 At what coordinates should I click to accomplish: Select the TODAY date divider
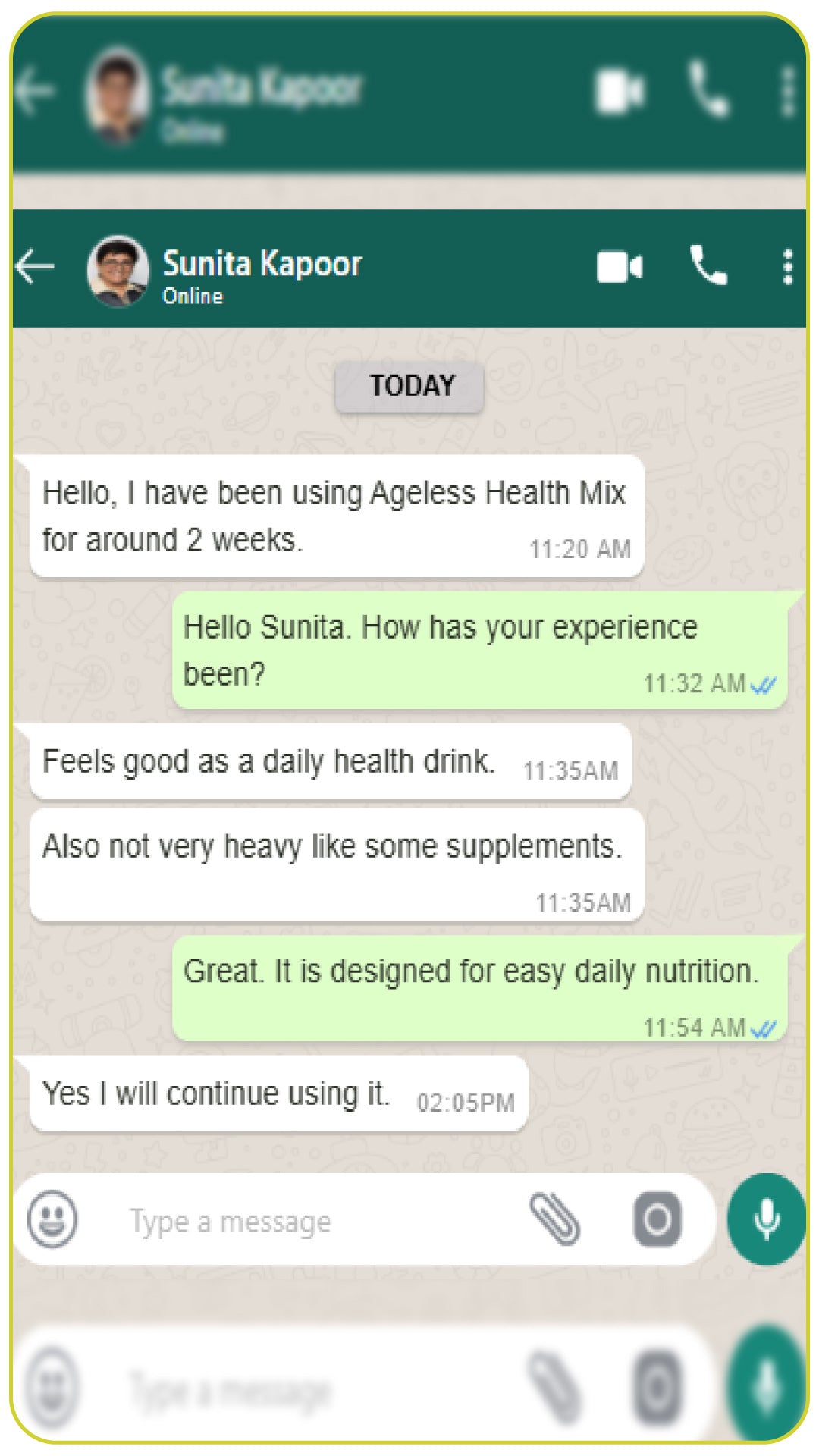click(409, 385)
